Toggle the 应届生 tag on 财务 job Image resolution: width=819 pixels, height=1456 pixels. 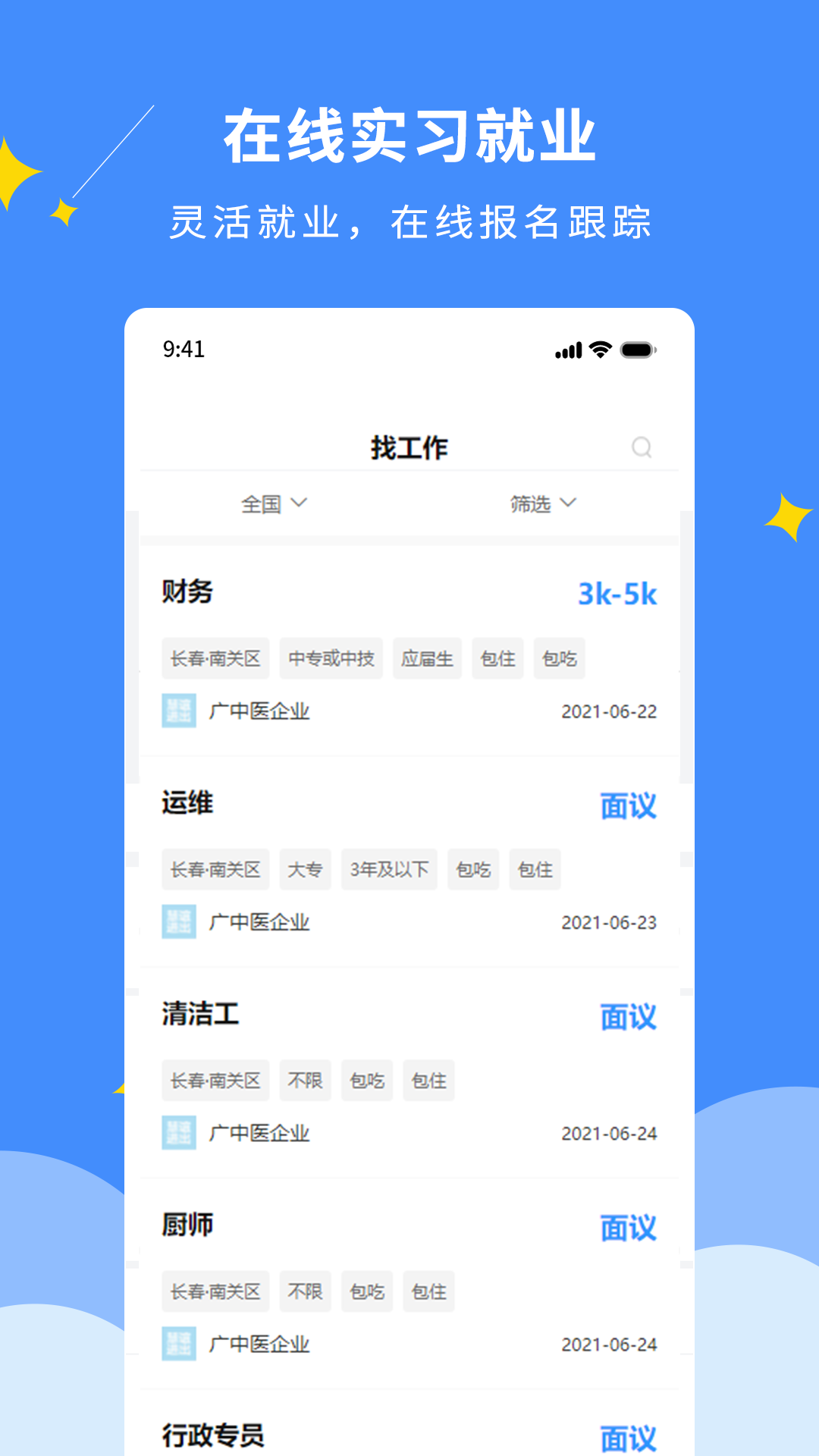427,658
